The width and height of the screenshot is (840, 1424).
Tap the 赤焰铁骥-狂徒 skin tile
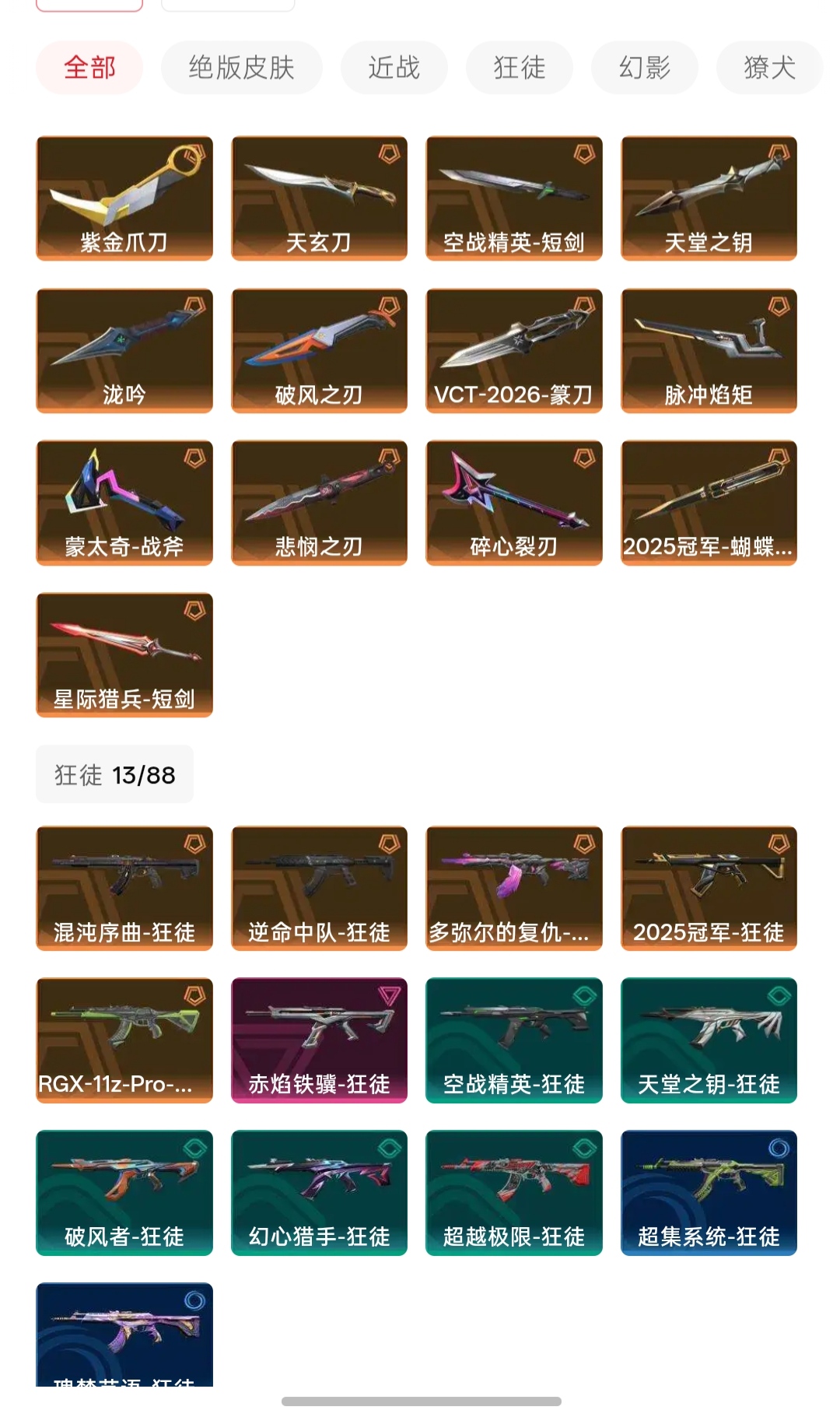click(319, 1040)
